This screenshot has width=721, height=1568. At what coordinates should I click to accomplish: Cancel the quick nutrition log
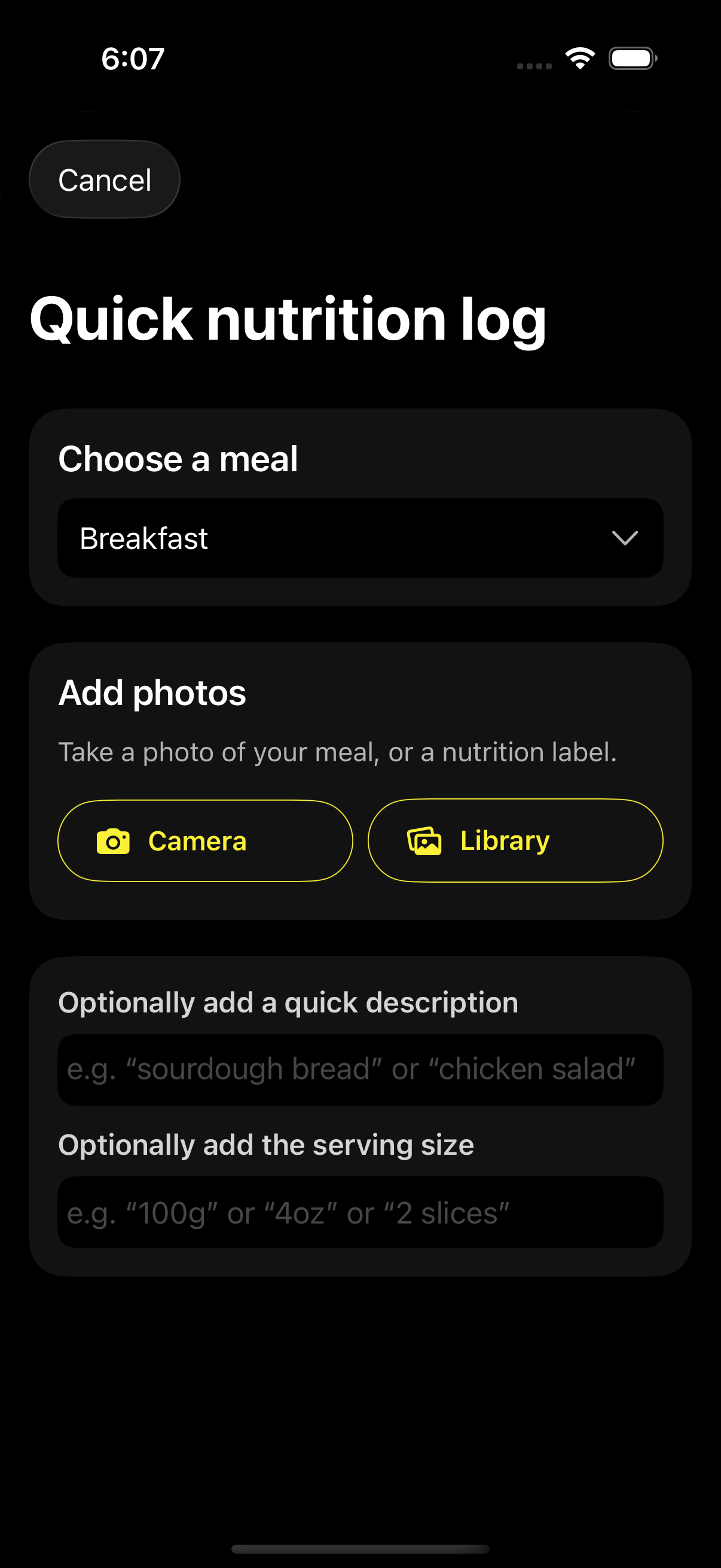[x=105, y=179]
